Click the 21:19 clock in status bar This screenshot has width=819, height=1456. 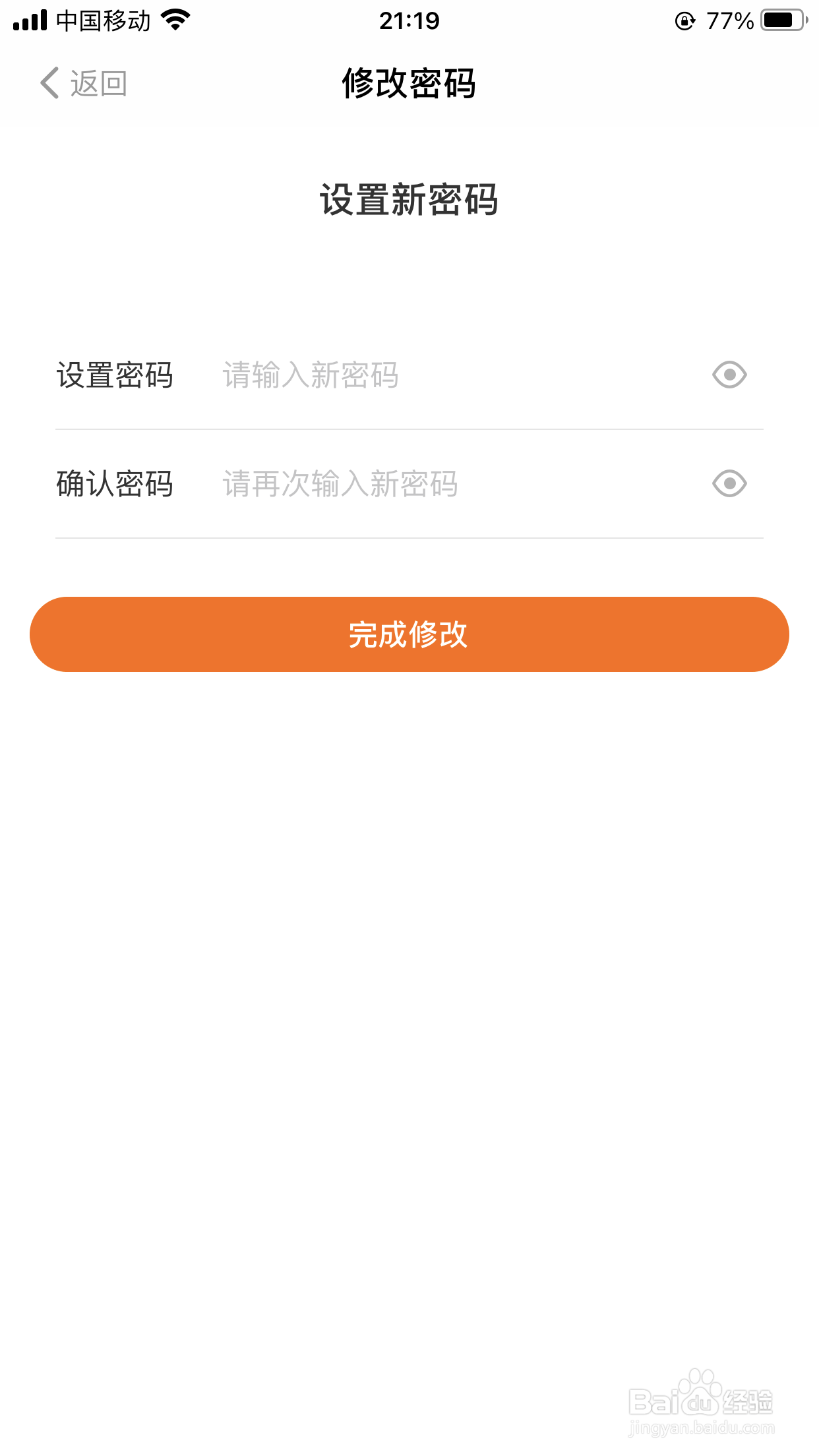click(409, 20)
